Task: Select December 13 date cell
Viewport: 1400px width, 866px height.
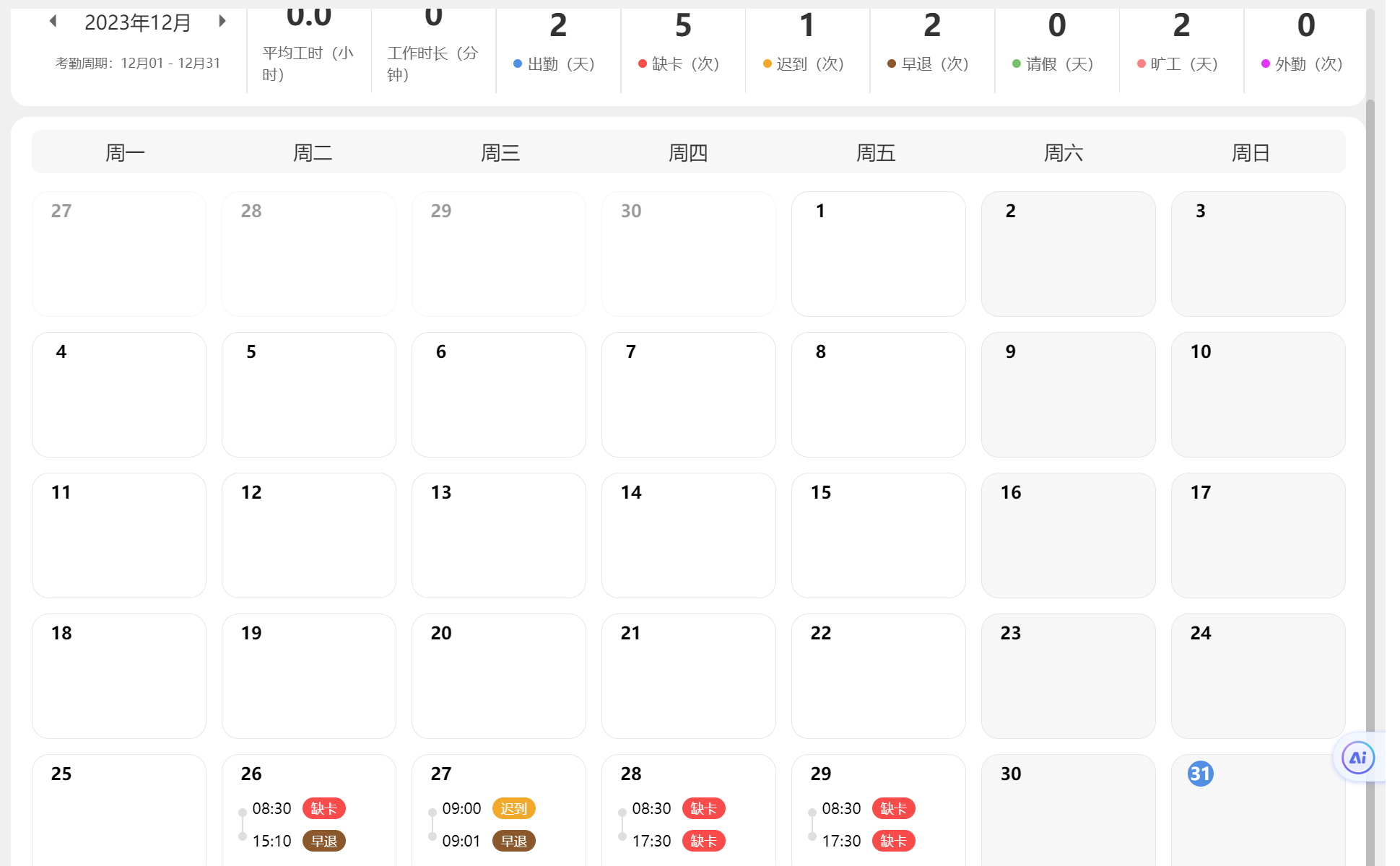Action: click(x=498, y=535)
